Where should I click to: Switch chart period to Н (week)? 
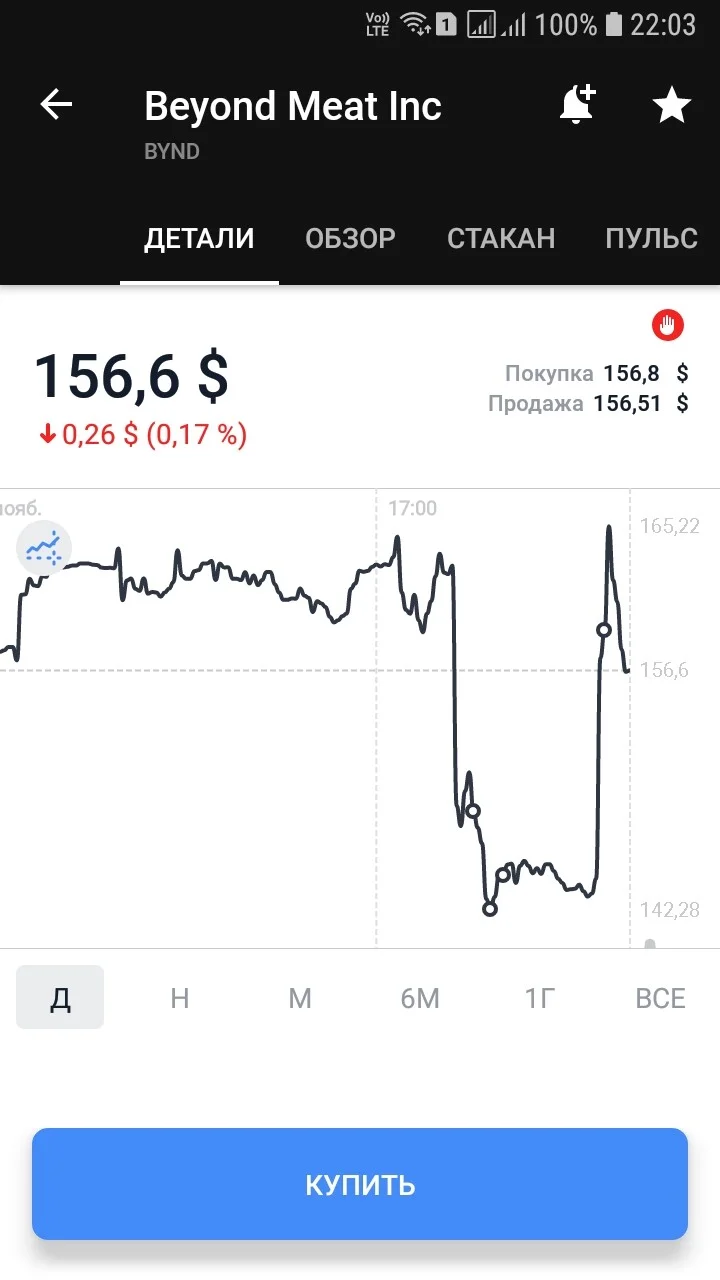click(x=180, y=997)
